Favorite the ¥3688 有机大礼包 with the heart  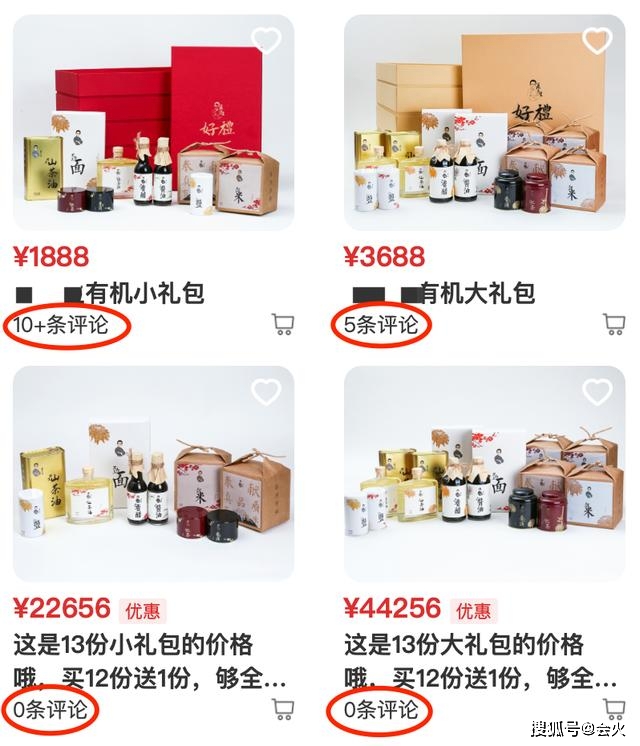(x=597, y=40)
